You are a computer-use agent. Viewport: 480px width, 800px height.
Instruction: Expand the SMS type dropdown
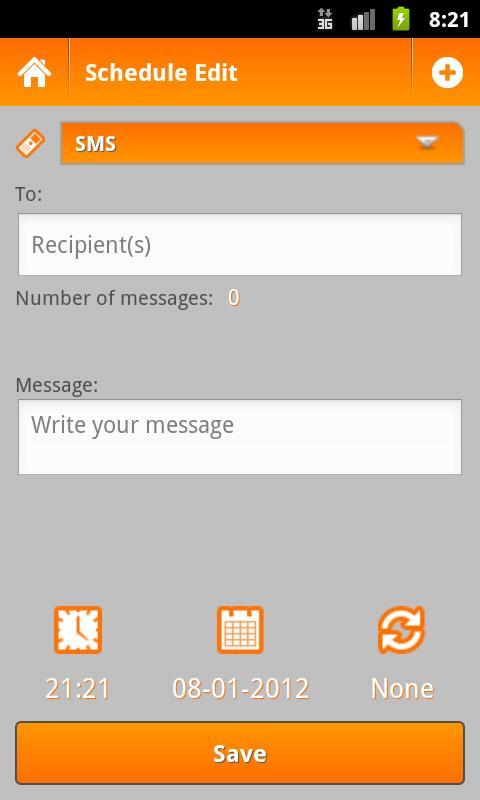coord(262,143)
